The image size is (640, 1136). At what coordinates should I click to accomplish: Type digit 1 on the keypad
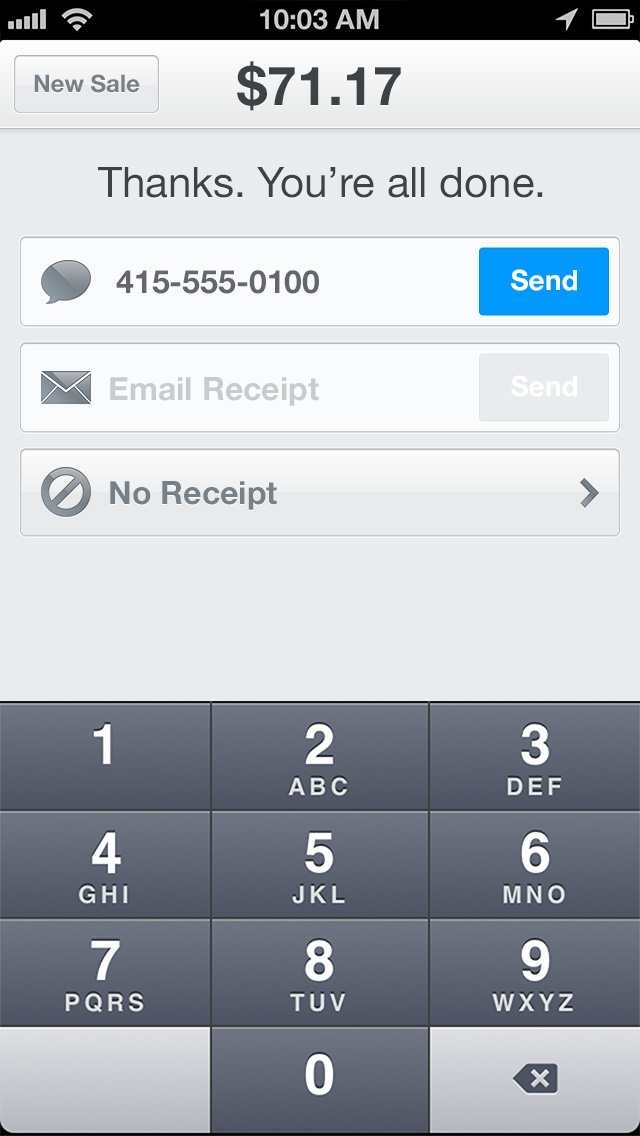pyautogui.click(x=105, y=756)
